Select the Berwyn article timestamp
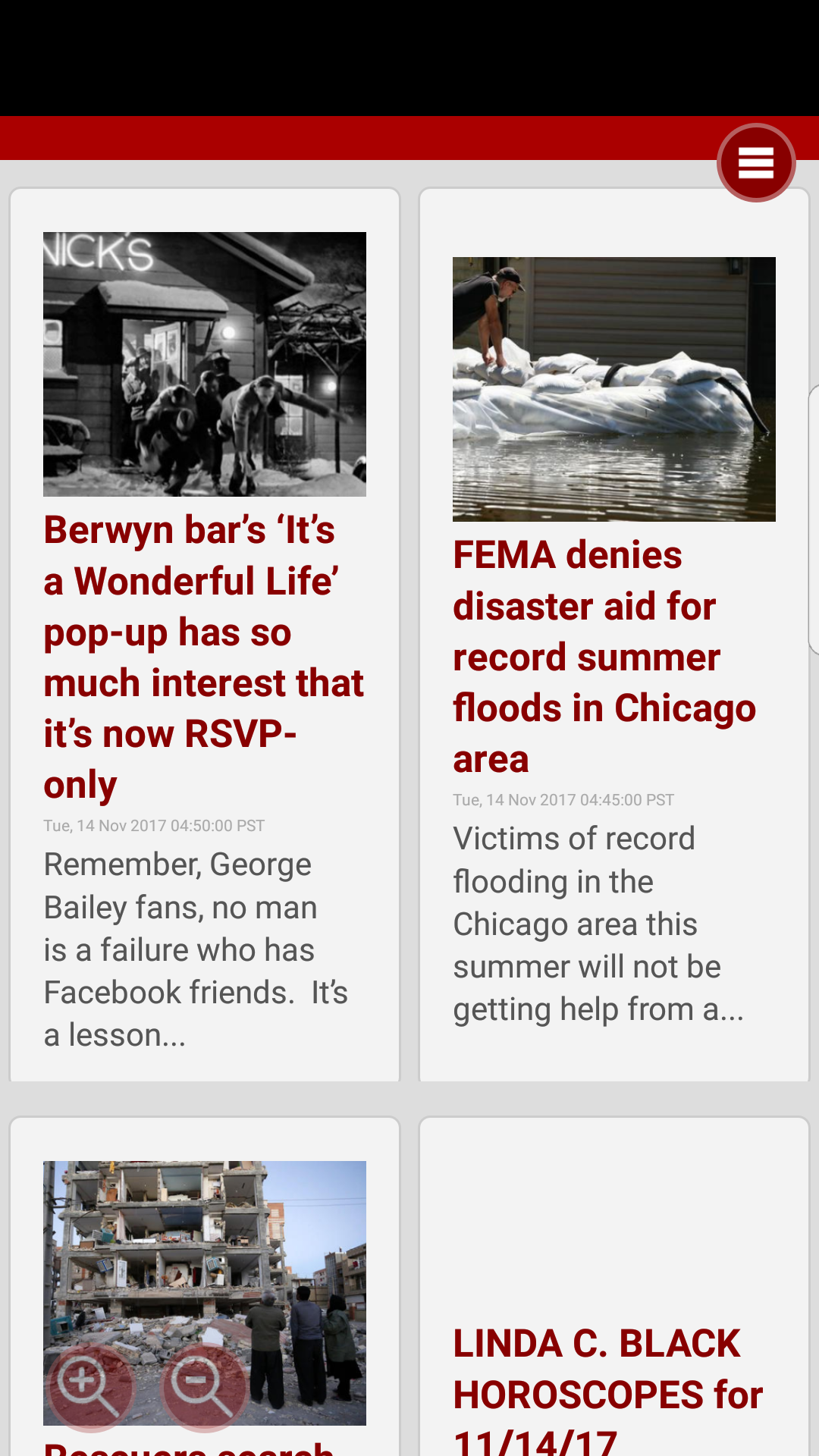The height and width of the screenshot is (1456, 819). [x=154, y=826]
